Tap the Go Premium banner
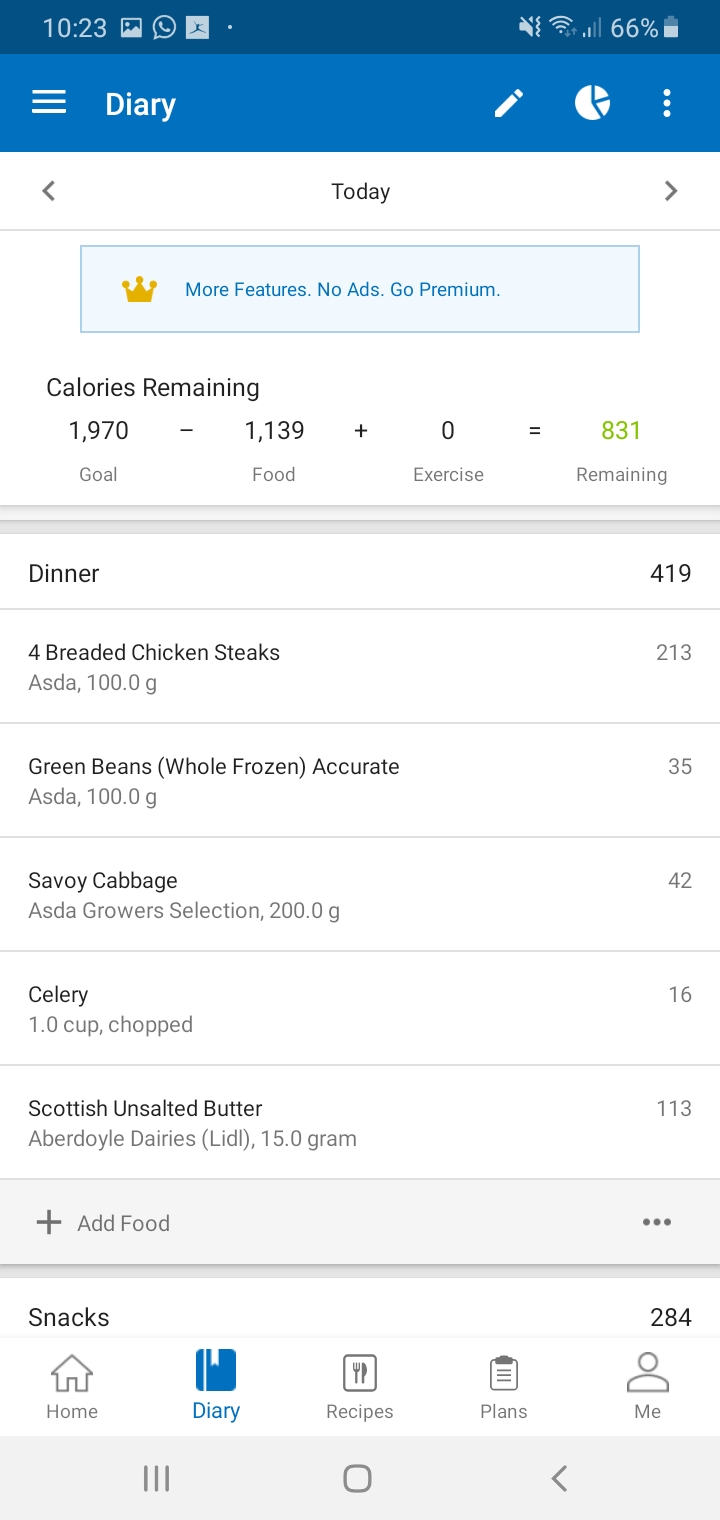Screen dimensions: 720x1520 360,289
